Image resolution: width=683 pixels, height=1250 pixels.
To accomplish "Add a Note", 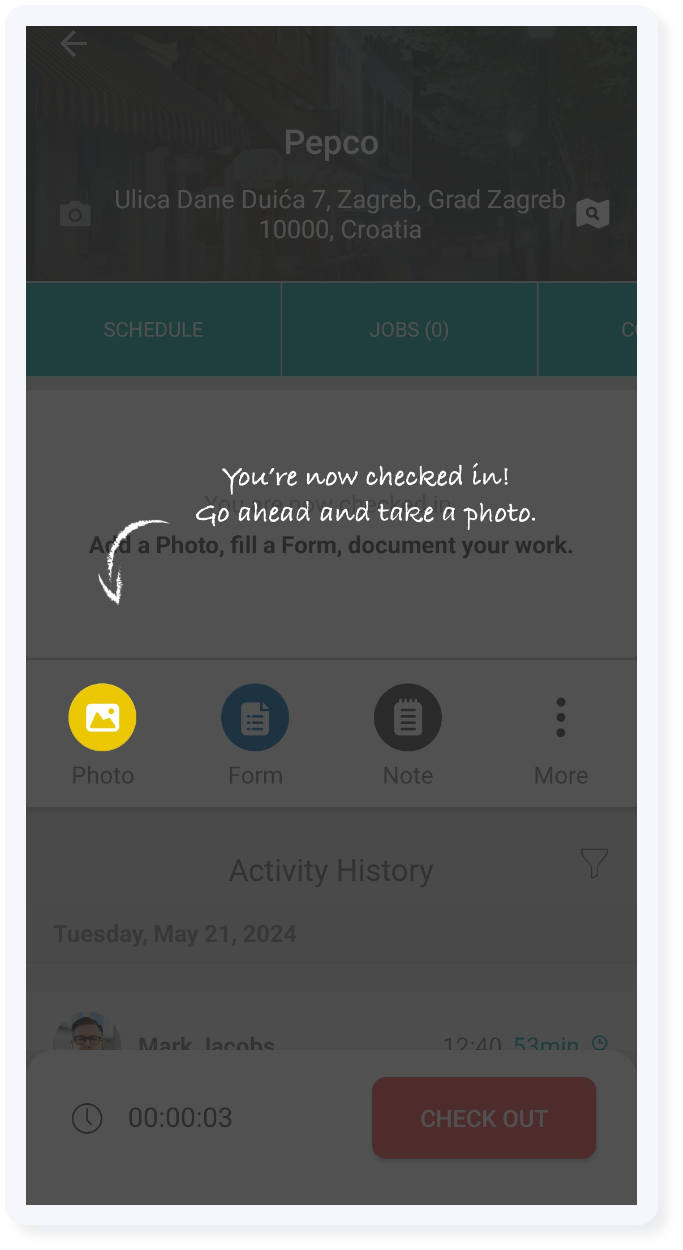I will click(x=408, y=718).
